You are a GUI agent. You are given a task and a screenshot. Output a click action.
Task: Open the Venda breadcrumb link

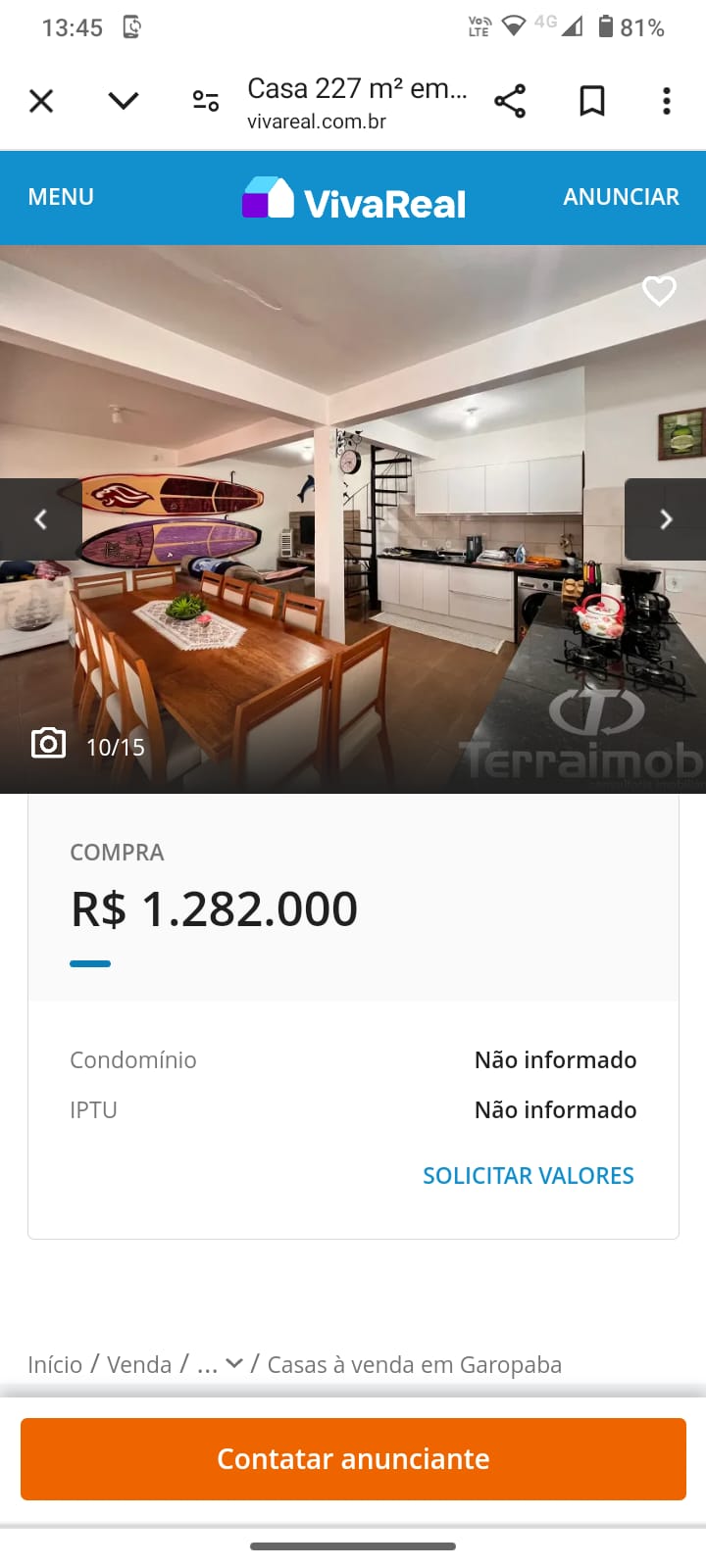pyautogui.click(x=139, y=1365)
